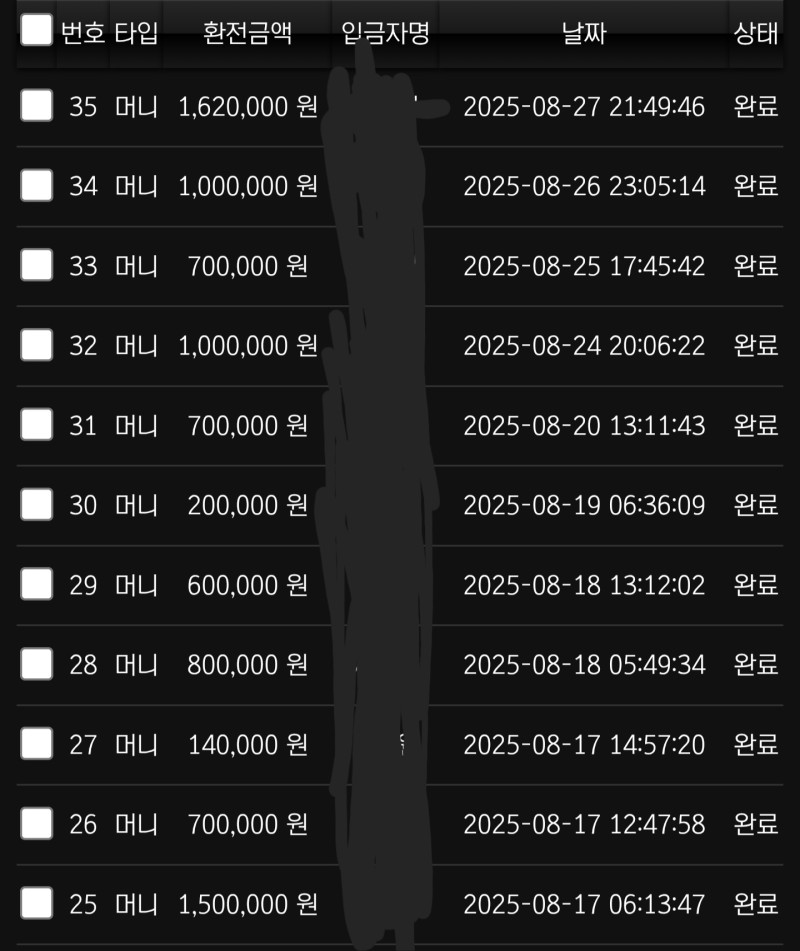
Task: Select the checkbox for row 27
Action: tap(36, 744)
